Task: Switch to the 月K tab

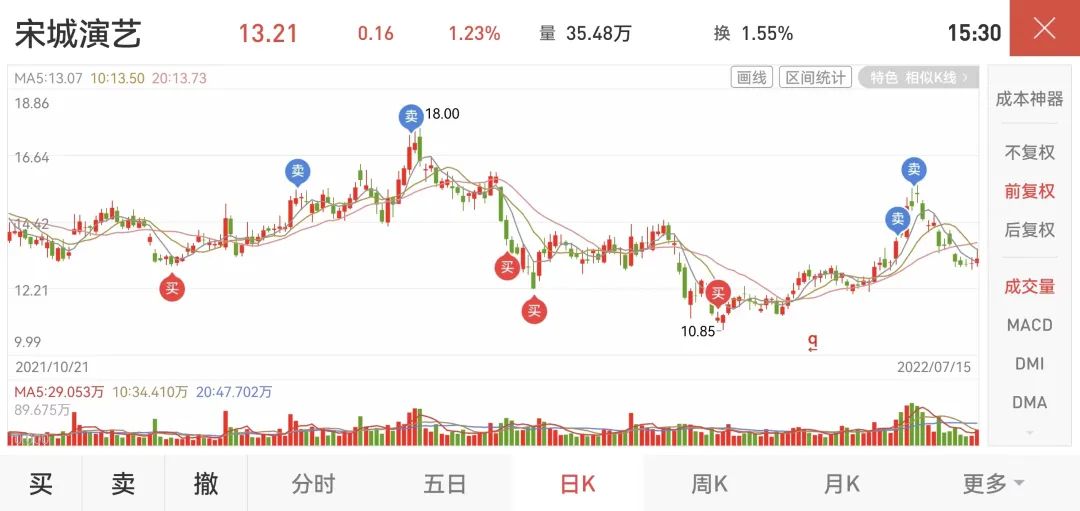Action: point(841,484)
